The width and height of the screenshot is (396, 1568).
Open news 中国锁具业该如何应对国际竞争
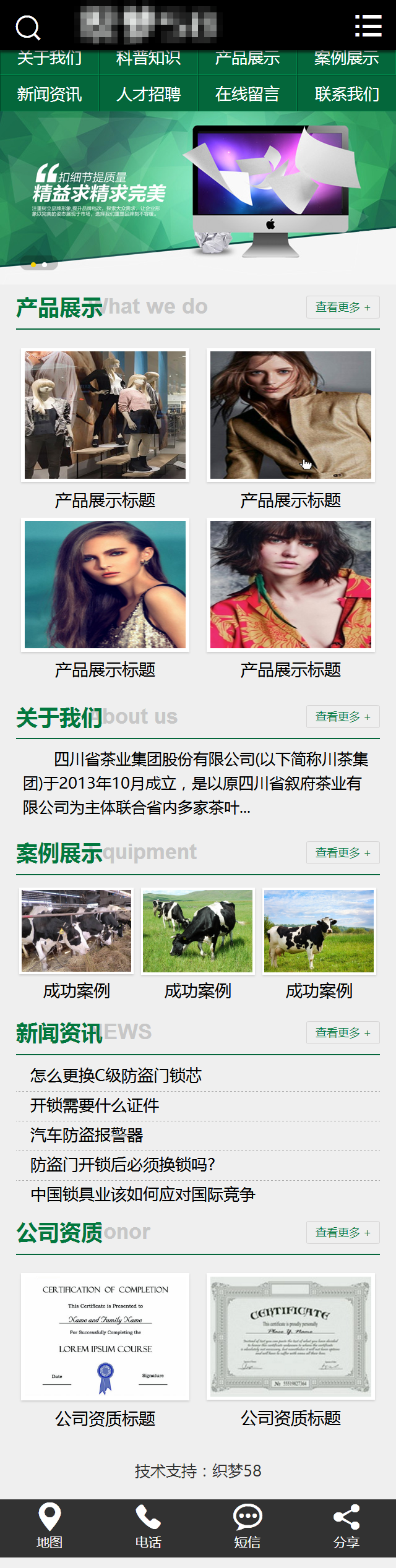[x=143, y=1194]
